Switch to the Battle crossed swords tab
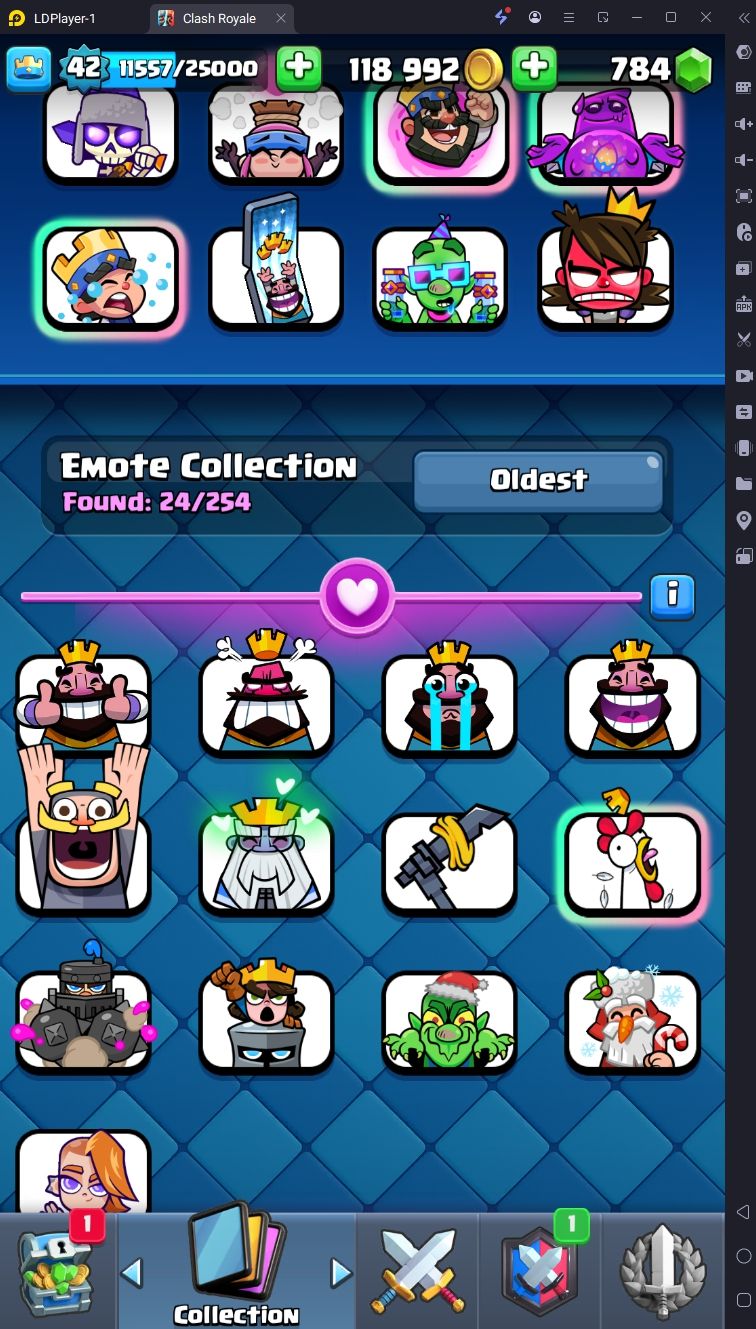Screen dimensions: 756x1329 coord(418,1272)
